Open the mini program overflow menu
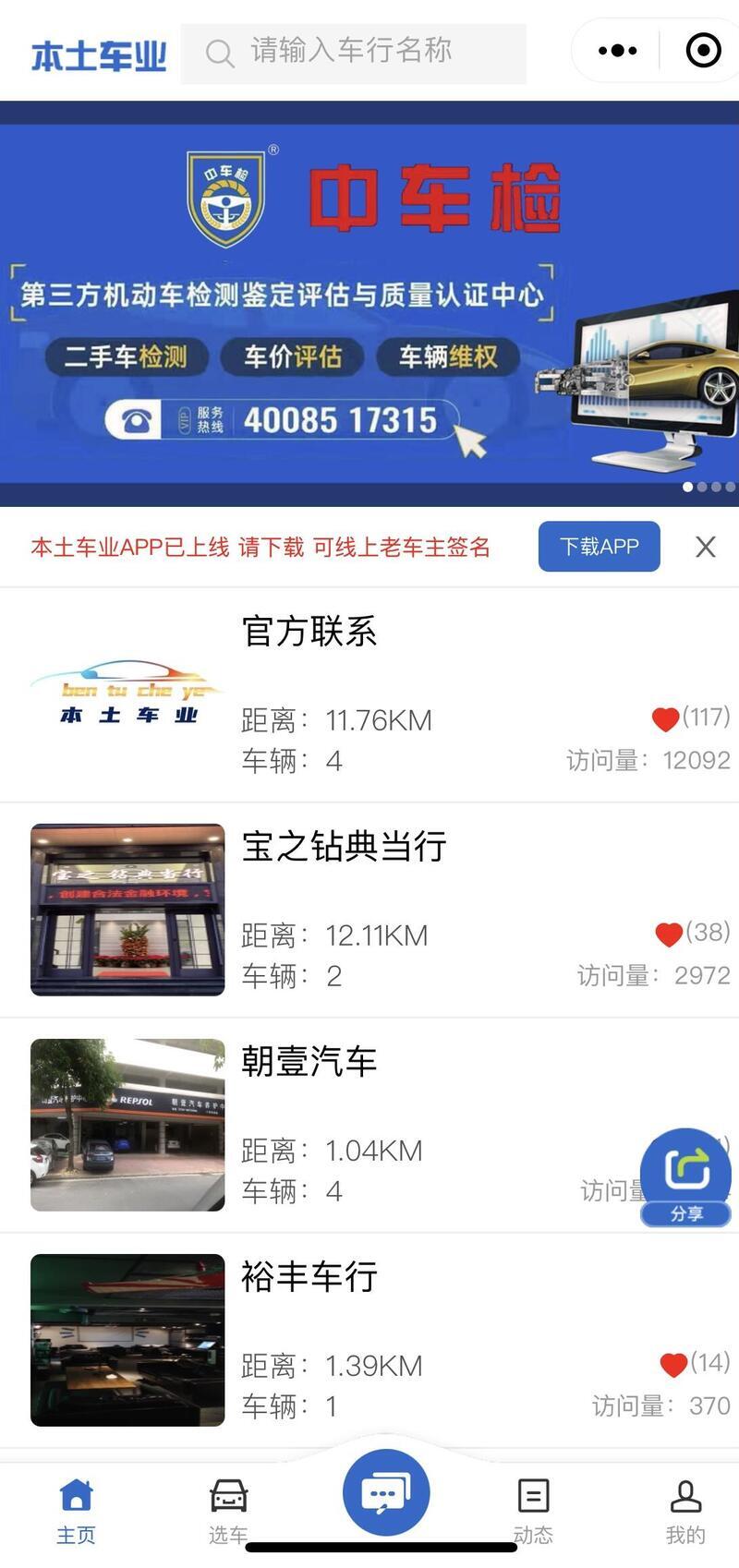This screenshot has height=1568, width=739. pos(617,51)
